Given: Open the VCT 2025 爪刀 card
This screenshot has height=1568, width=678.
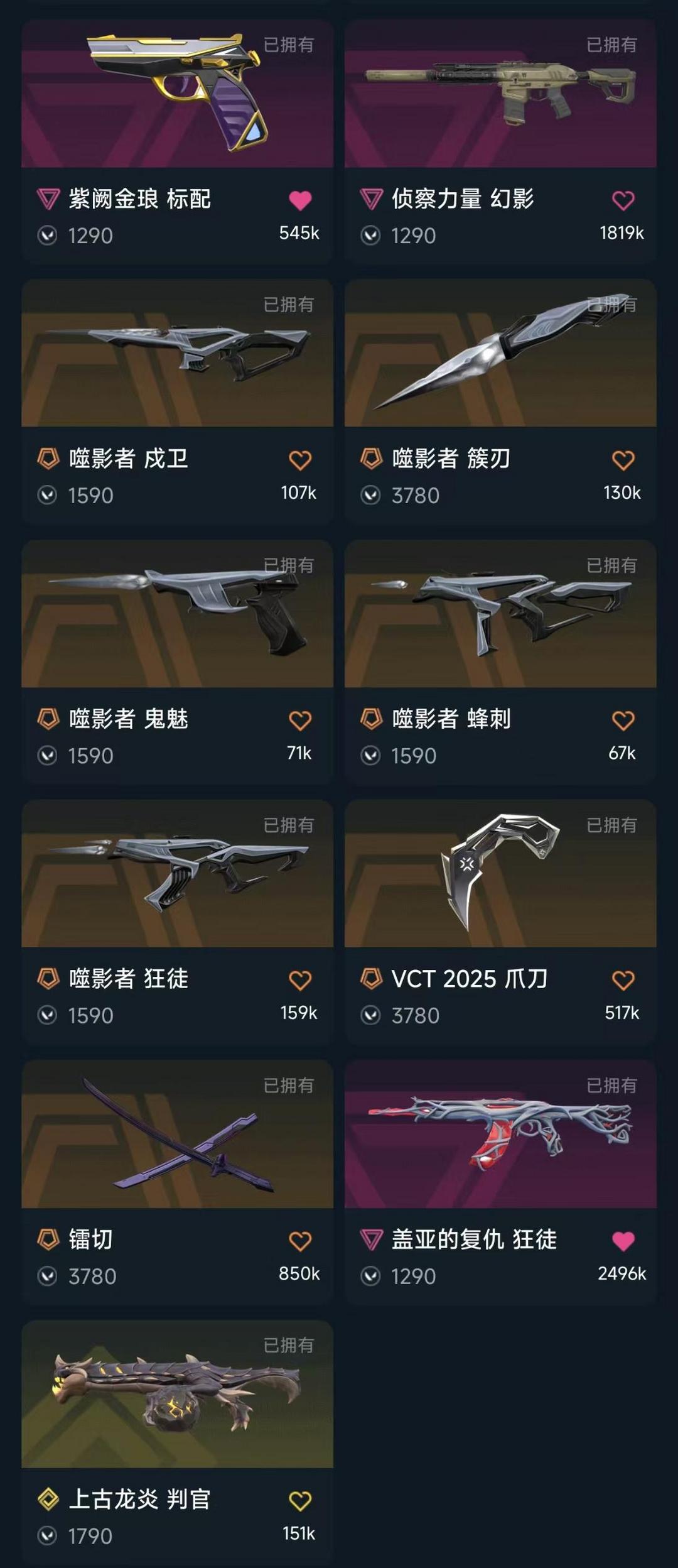Looking at the screenshot, I should pos(500,922).
